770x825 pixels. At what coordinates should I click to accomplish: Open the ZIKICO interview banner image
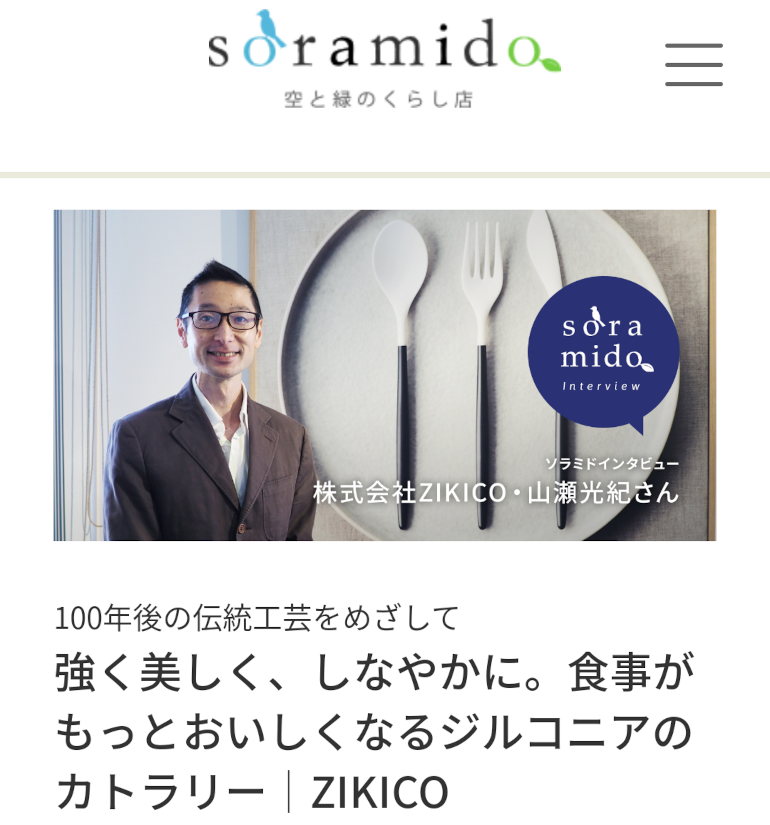[x=384, y=375]
